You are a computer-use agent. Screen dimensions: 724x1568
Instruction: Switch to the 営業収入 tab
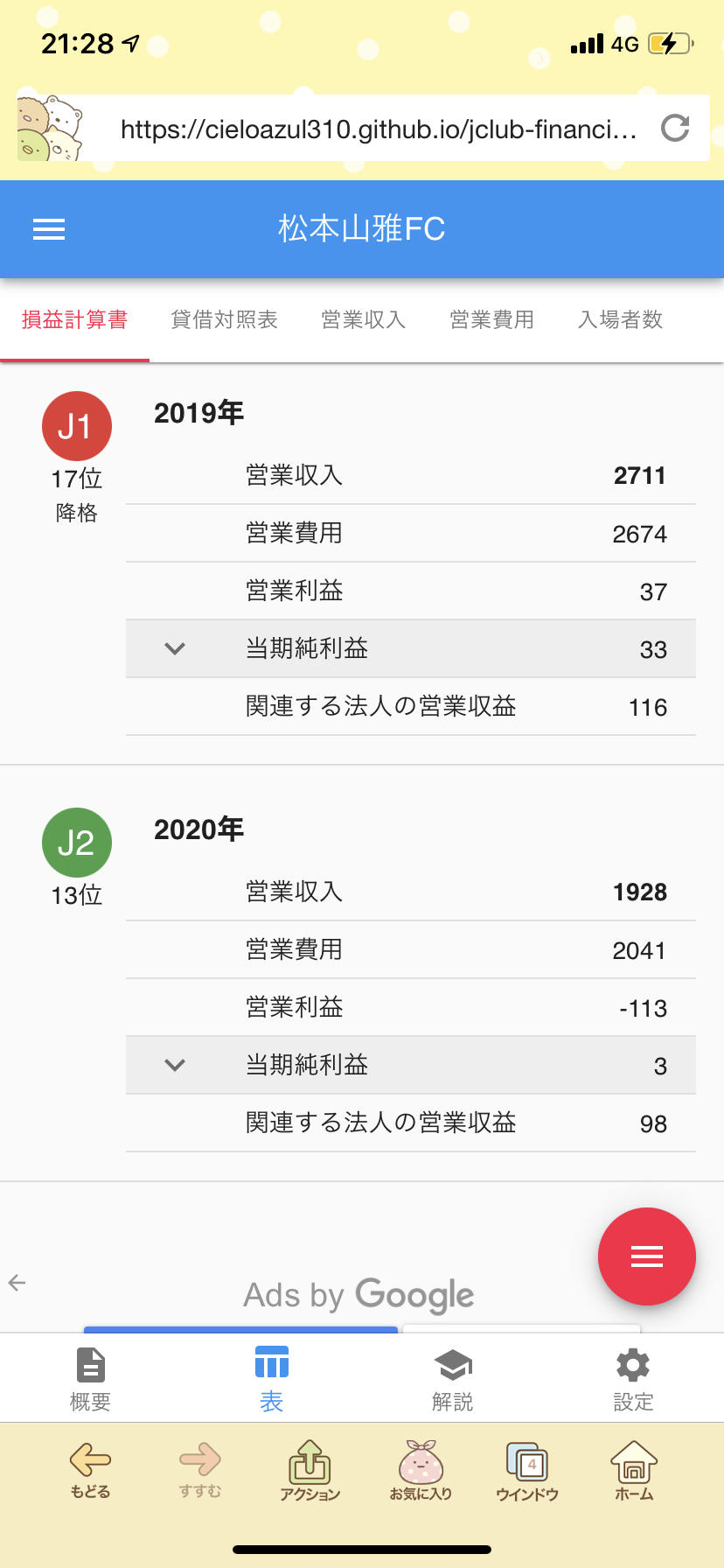[x=364, y=320]
